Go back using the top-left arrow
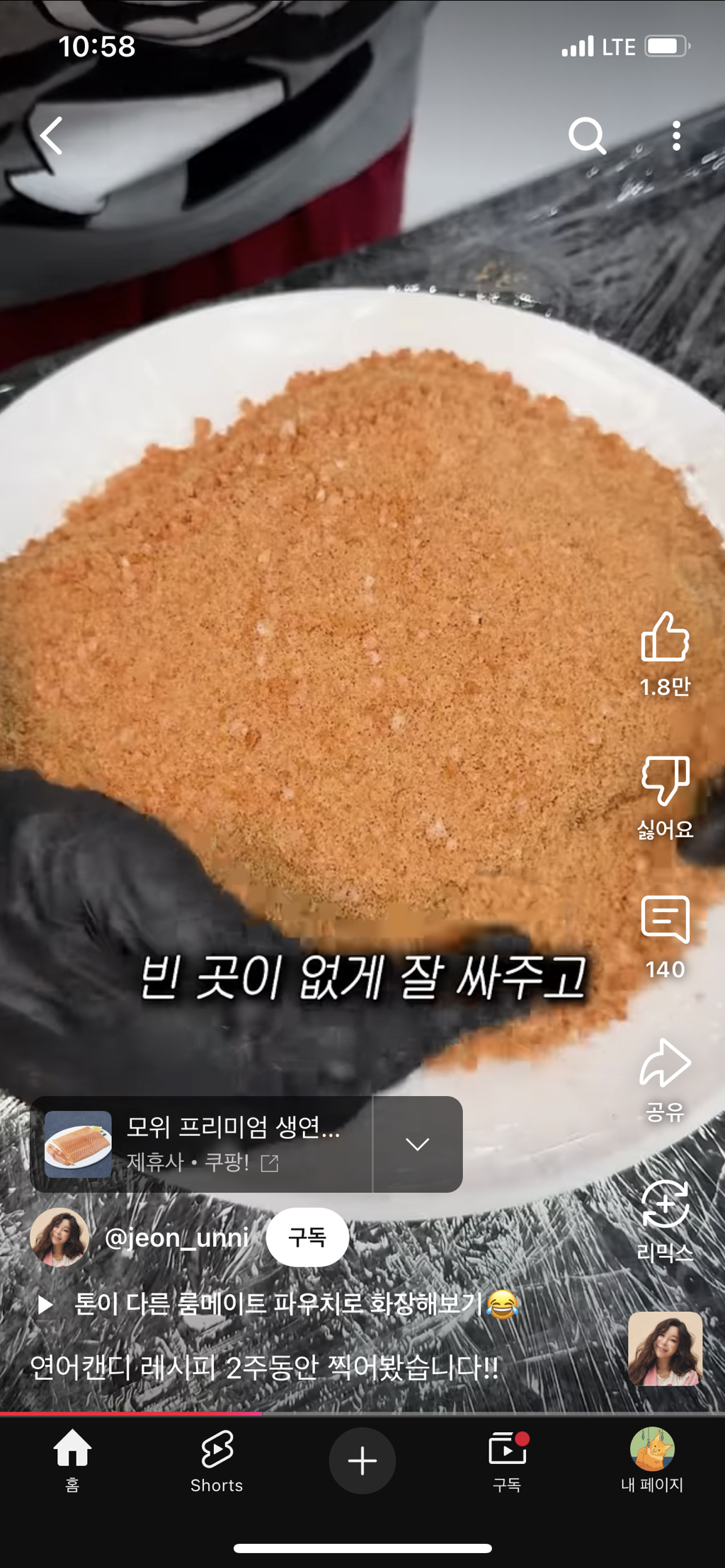725x1568 pixels. click(x=52, y=136)
